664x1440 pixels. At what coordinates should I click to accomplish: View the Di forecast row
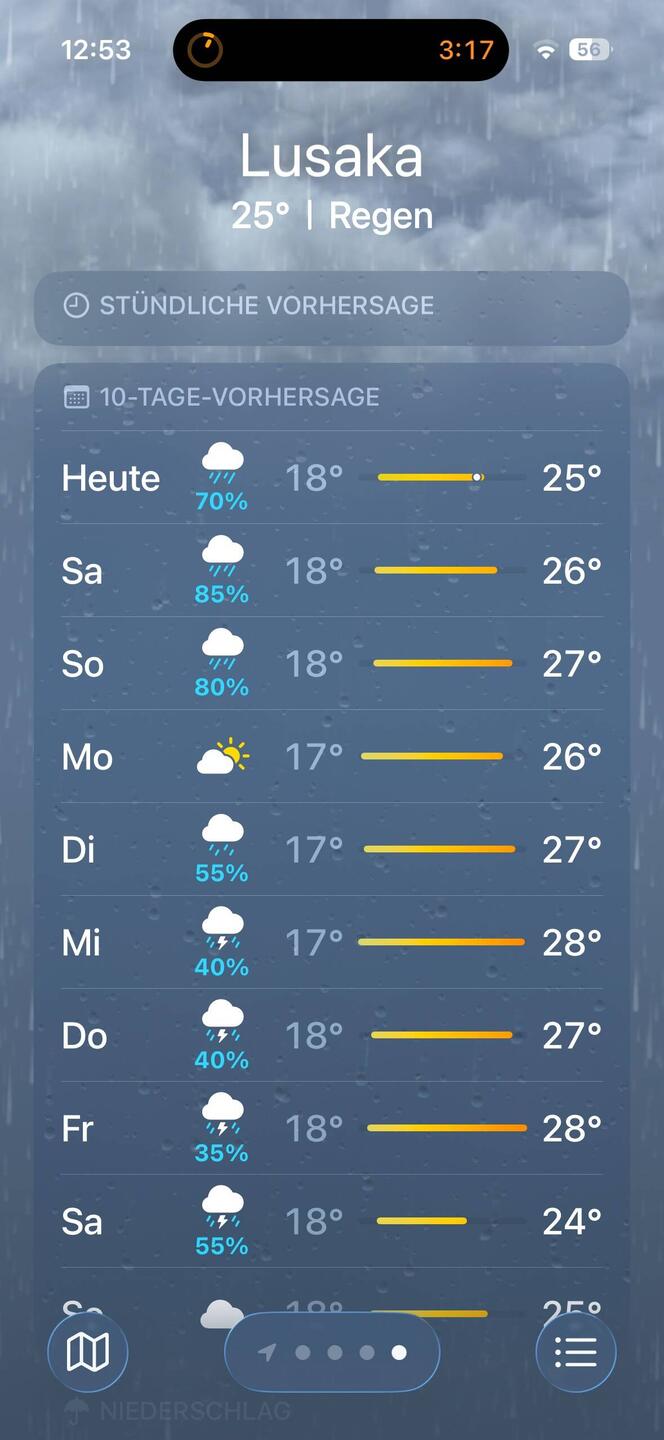331,850
